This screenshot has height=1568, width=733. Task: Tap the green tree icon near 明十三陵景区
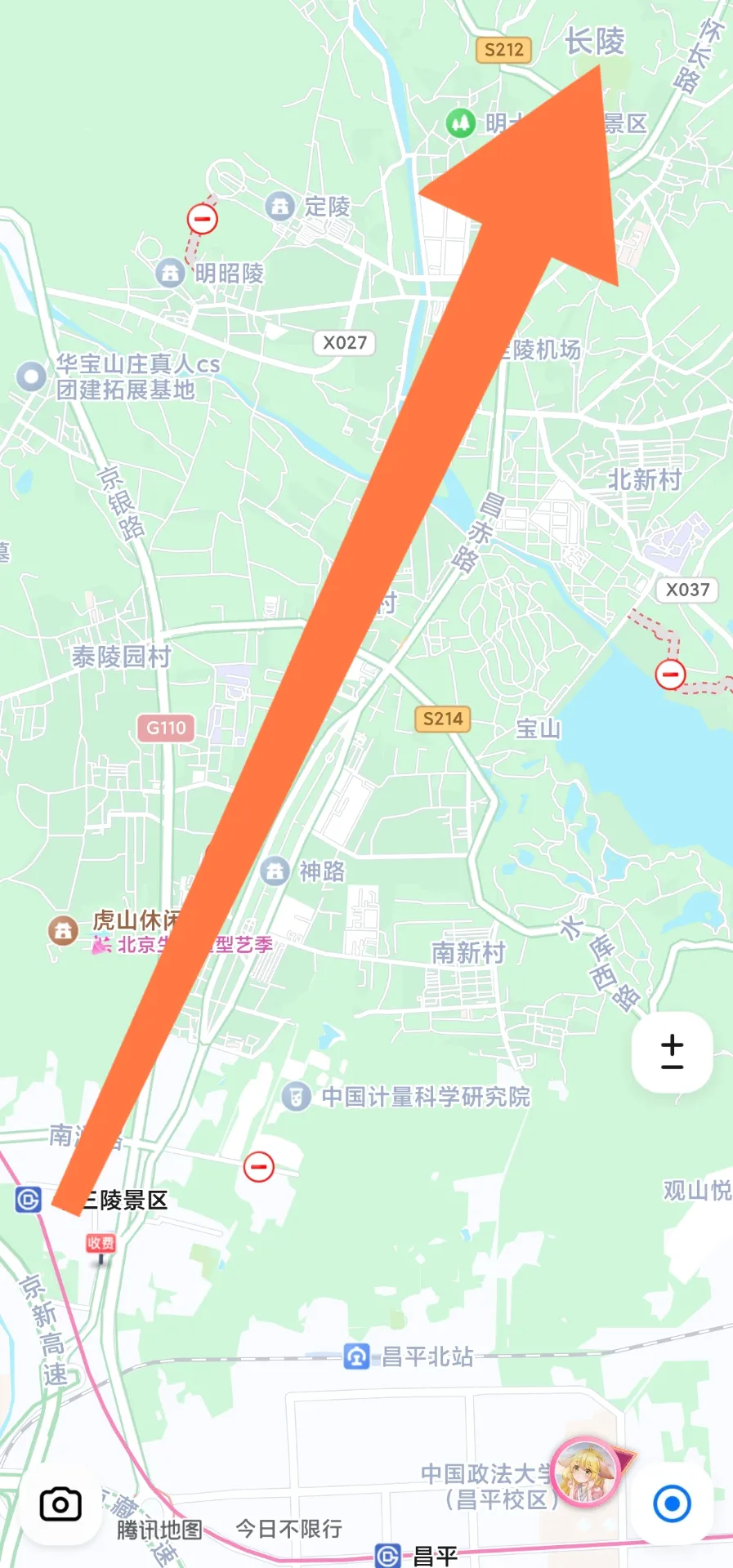click(x=459, y=122)
